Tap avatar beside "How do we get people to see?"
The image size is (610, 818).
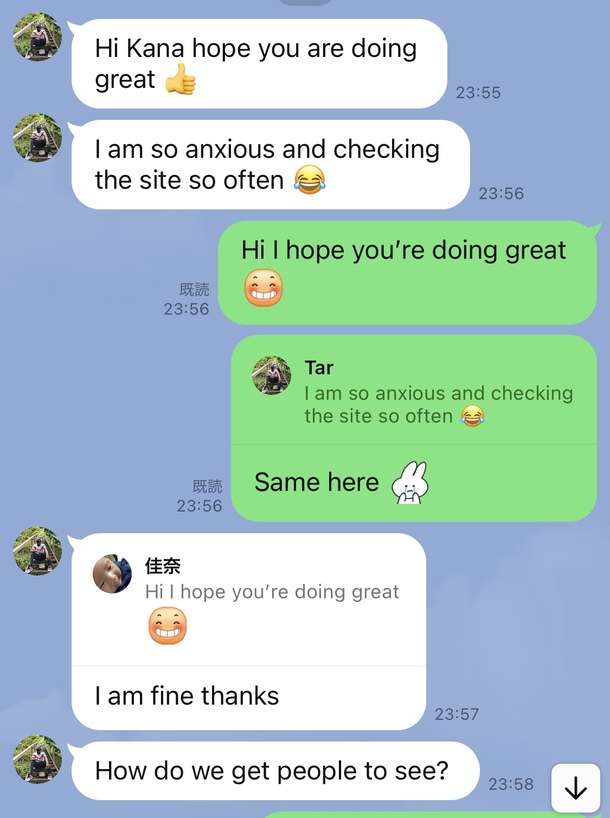click(x=37, y=760)
